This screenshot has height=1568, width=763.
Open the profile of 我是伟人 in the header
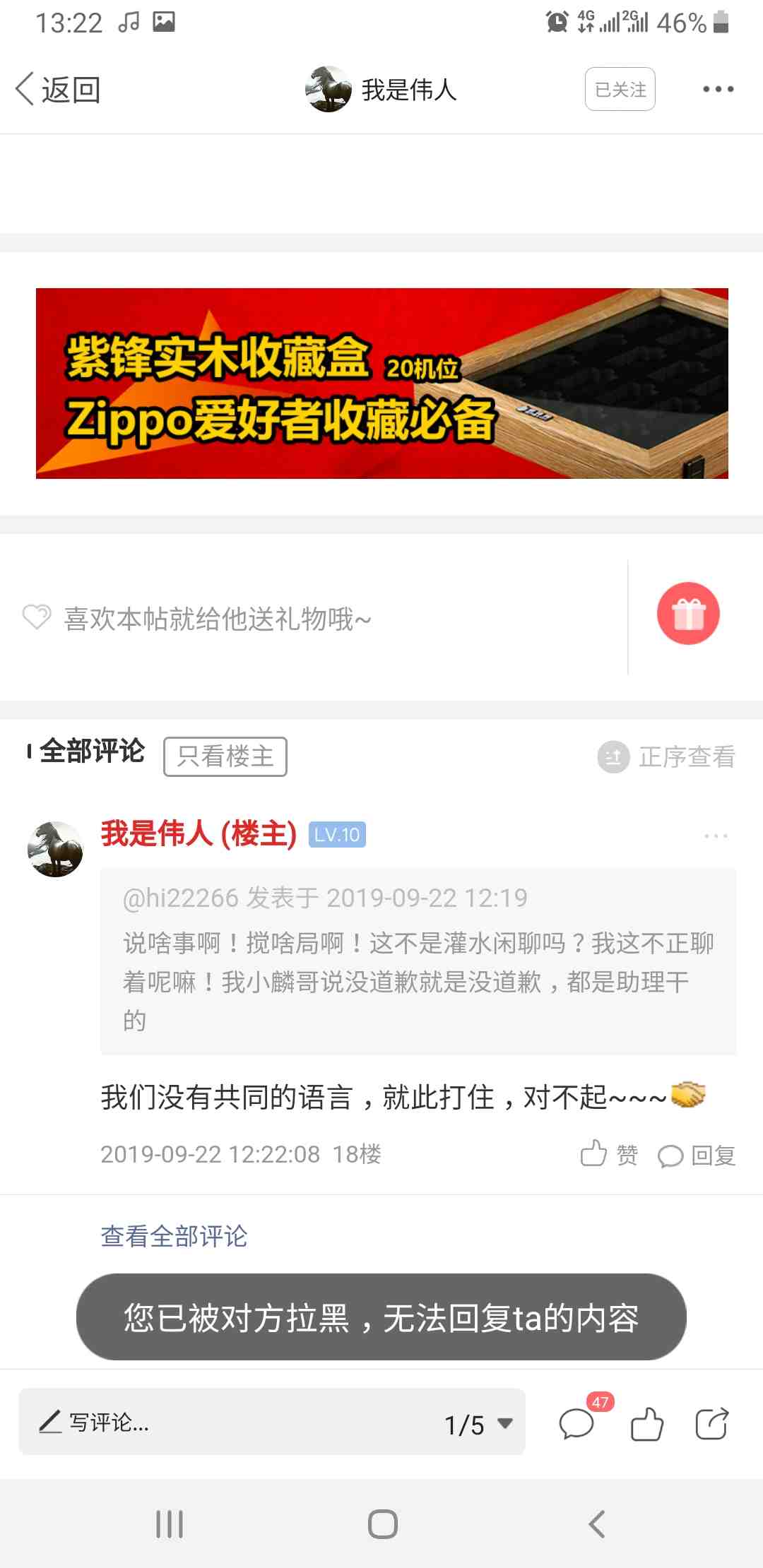[x=381, y=90]
